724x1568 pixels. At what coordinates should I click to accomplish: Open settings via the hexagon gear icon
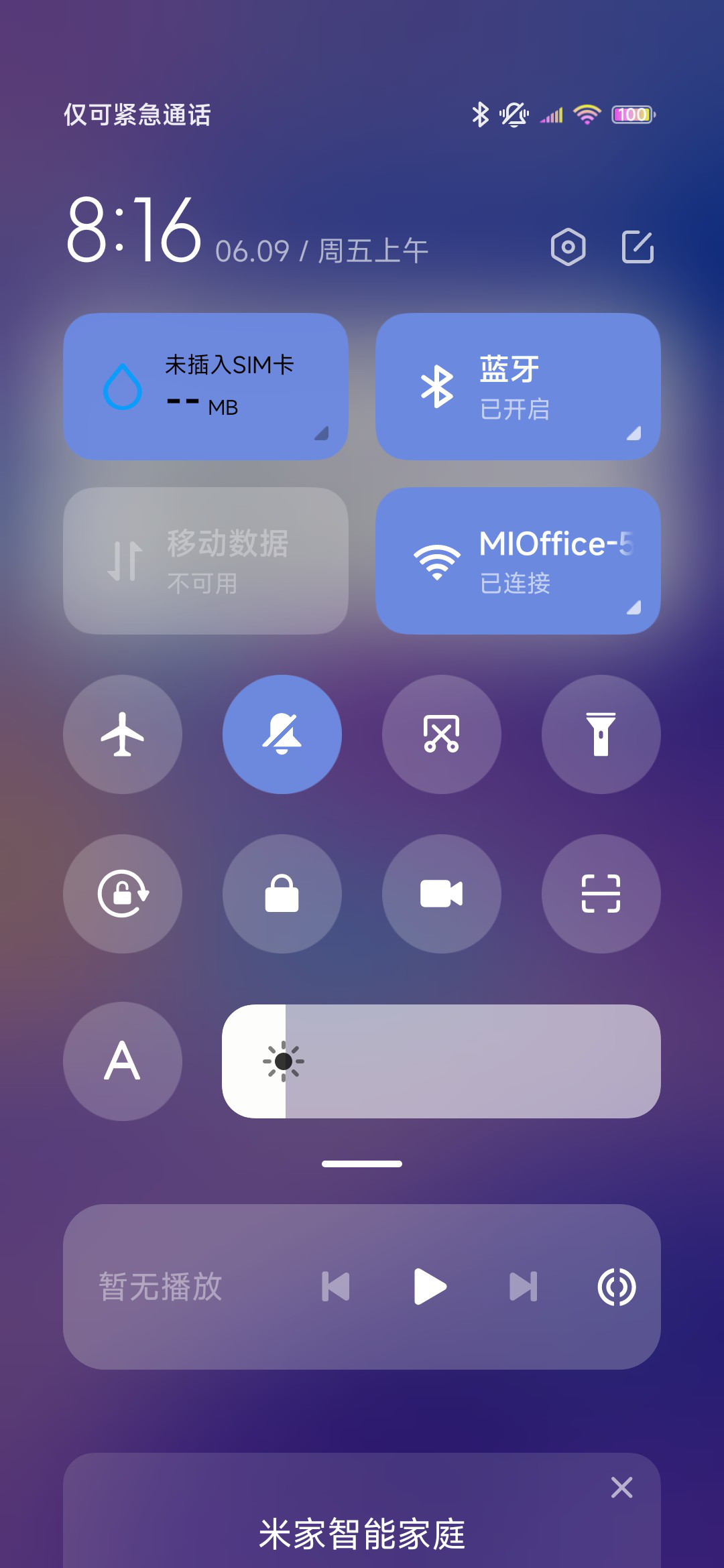pyautogui.click(x=568, y=247)
